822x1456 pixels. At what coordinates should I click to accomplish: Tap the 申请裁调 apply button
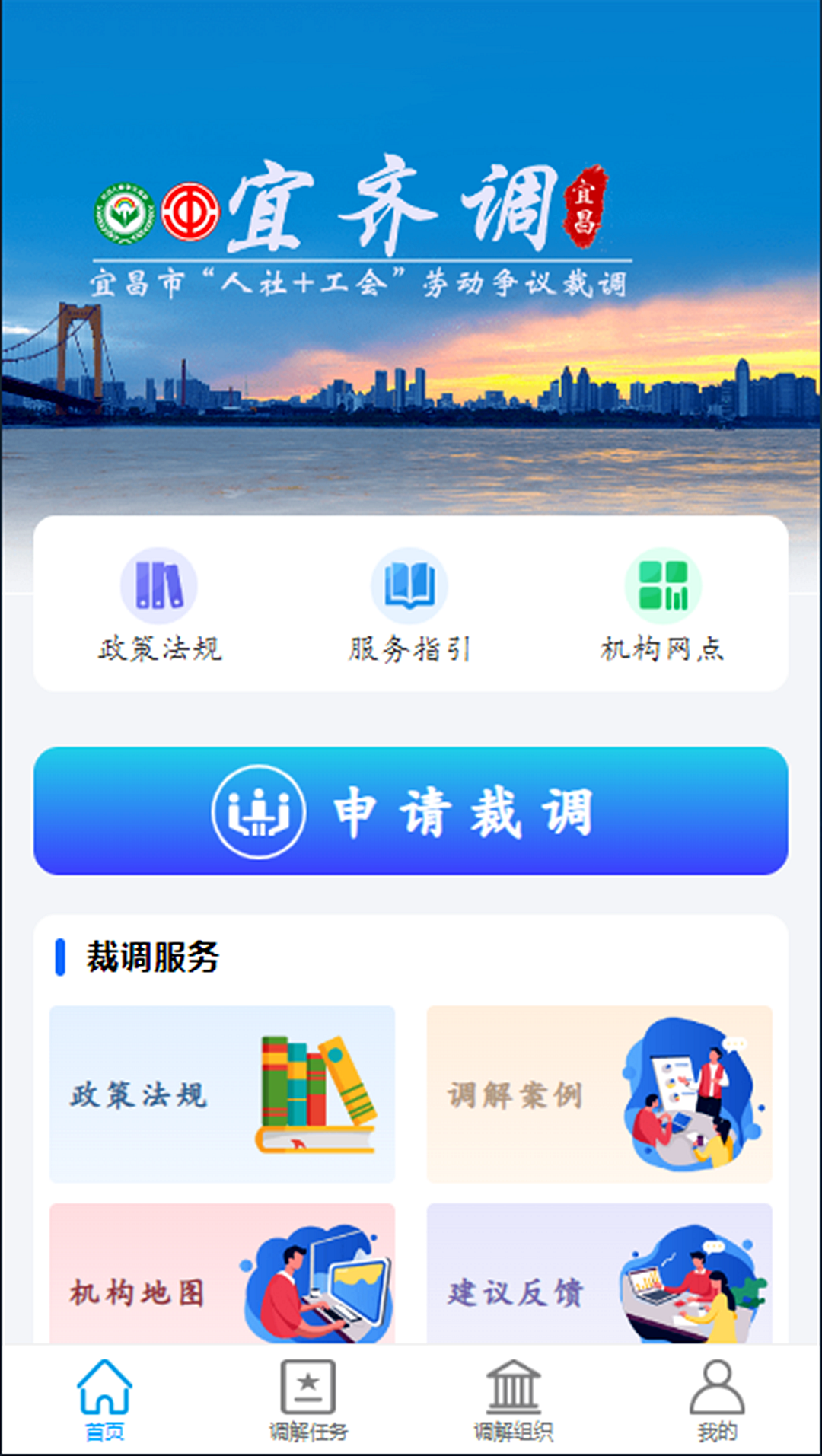pos(410,811)
